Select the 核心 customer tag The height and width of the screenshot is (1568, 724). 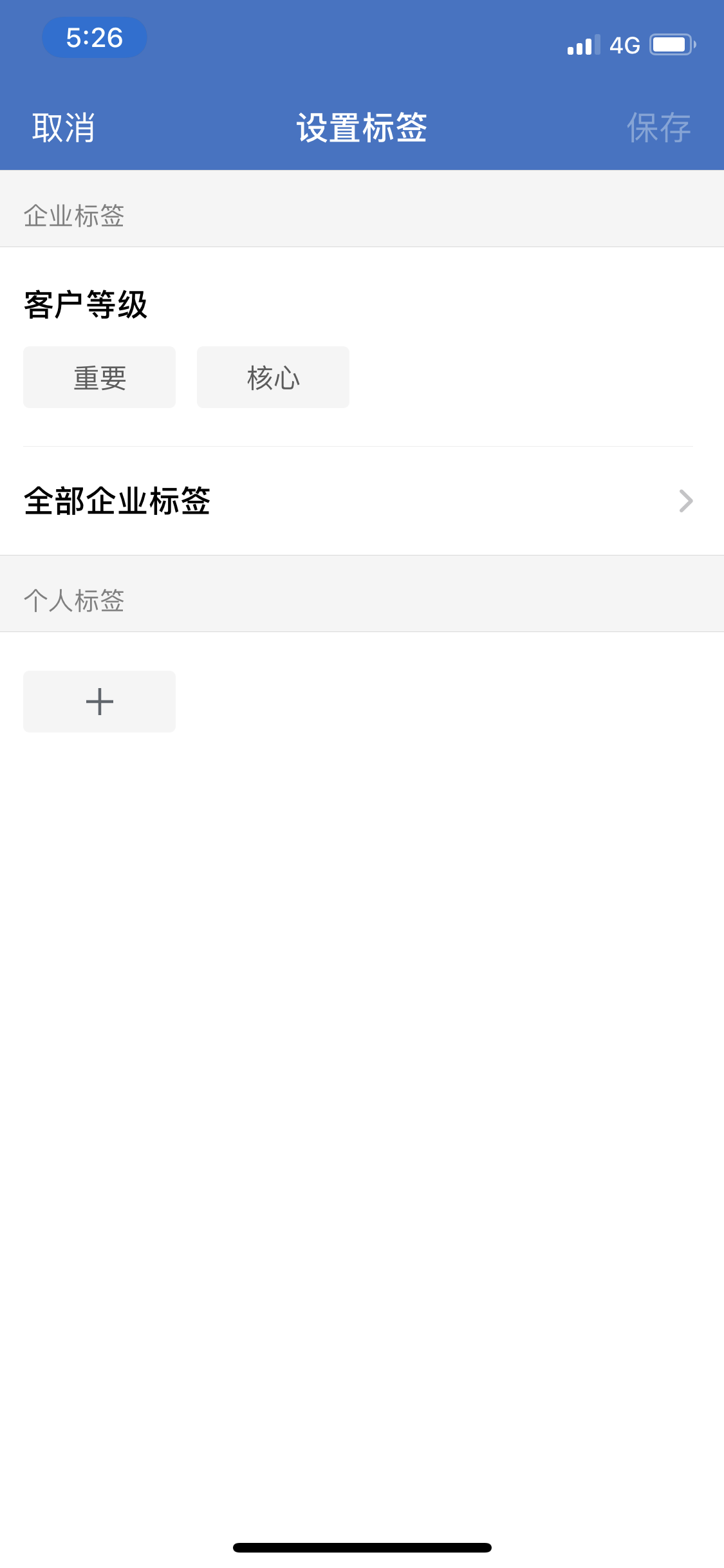(x=273, y=377)
